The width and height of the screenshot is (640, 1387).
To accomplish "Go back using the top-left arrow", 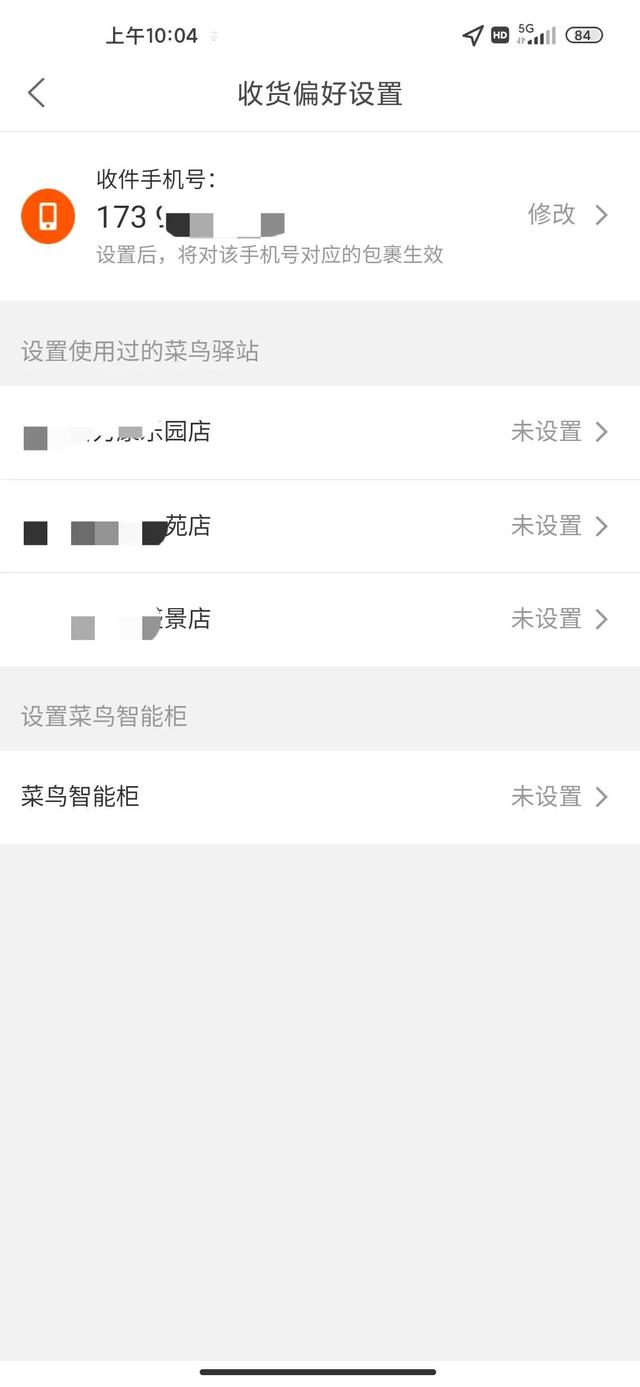I will 37,94.
